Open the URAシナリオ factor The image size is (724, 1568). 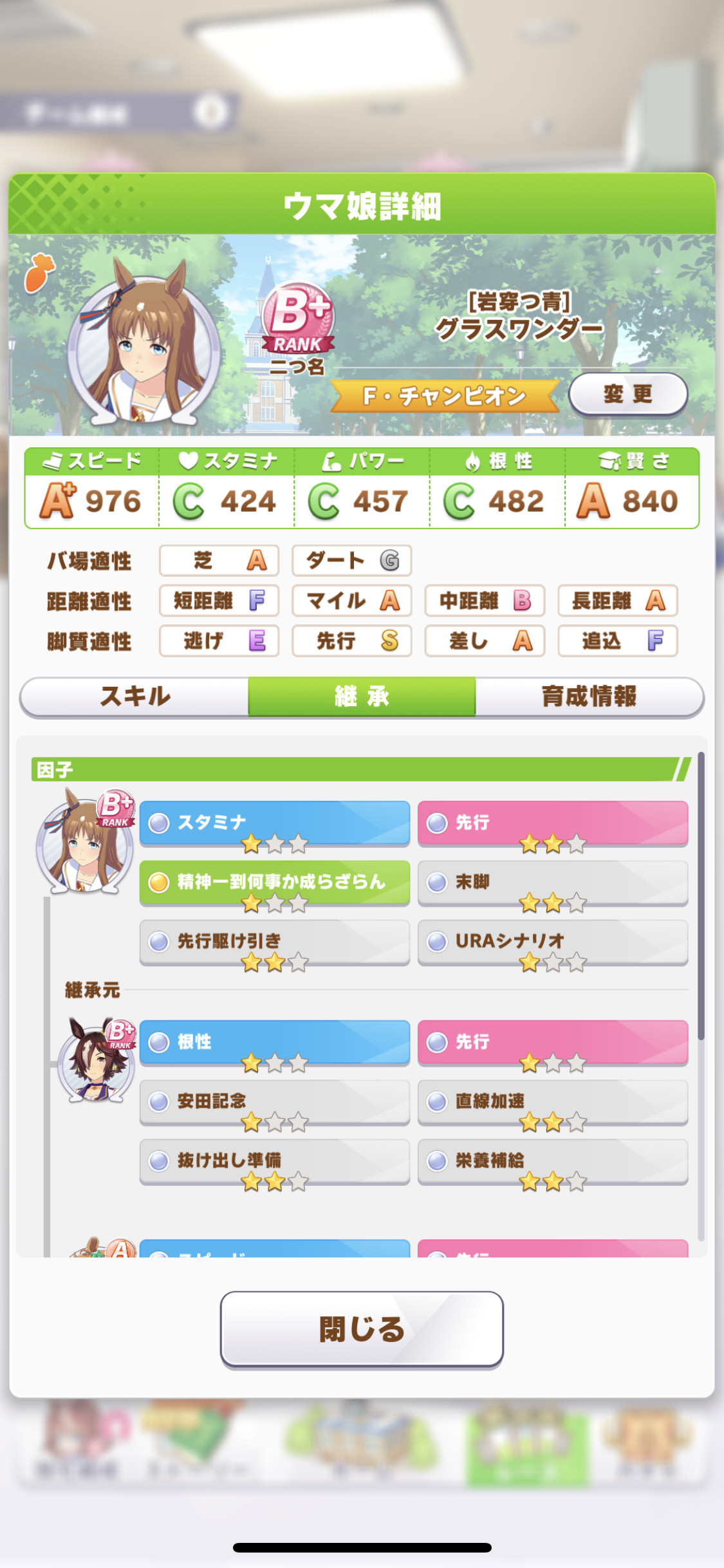click(x=553, y=942)
